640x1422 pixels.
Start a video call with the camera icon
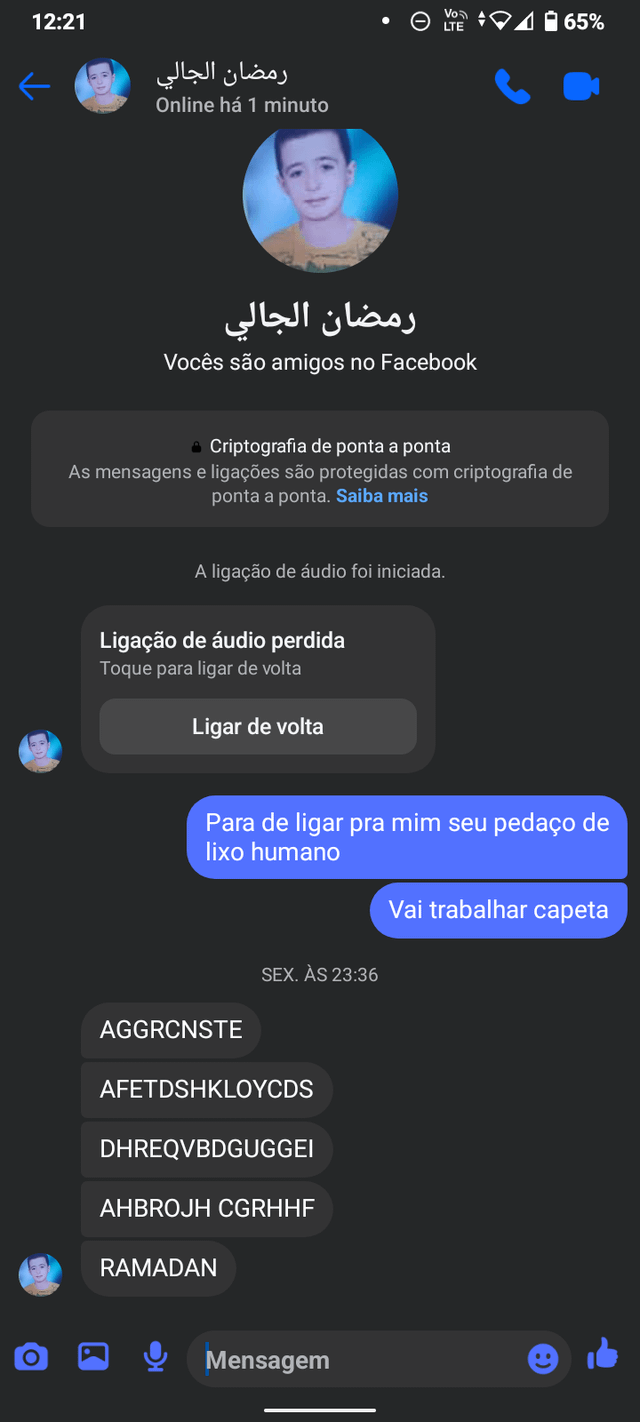tap(581, 87)
